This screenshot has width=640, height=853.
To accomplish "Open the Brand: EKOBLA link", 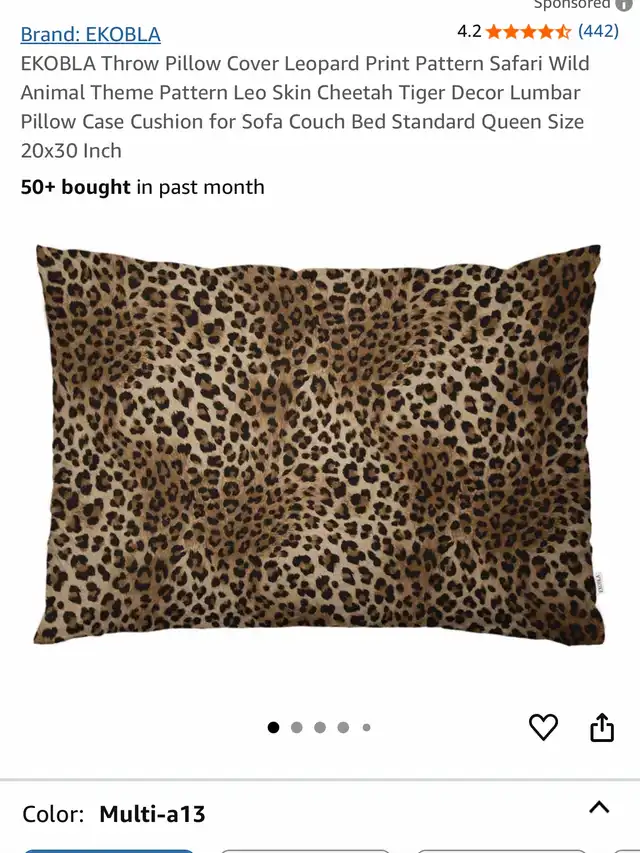I will click(x=90, y=34).
